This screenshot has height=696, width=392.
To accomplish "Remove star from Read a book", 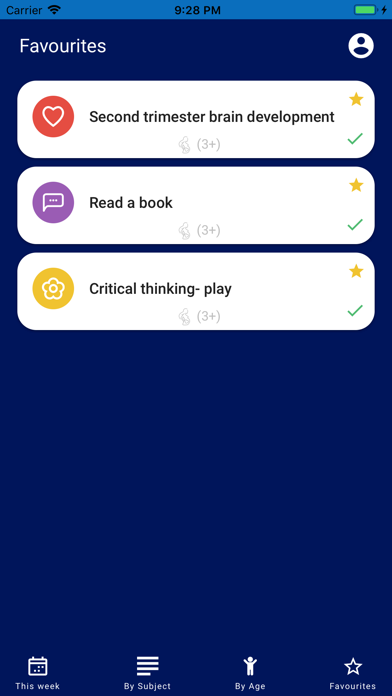I will [x=356, y=185].
